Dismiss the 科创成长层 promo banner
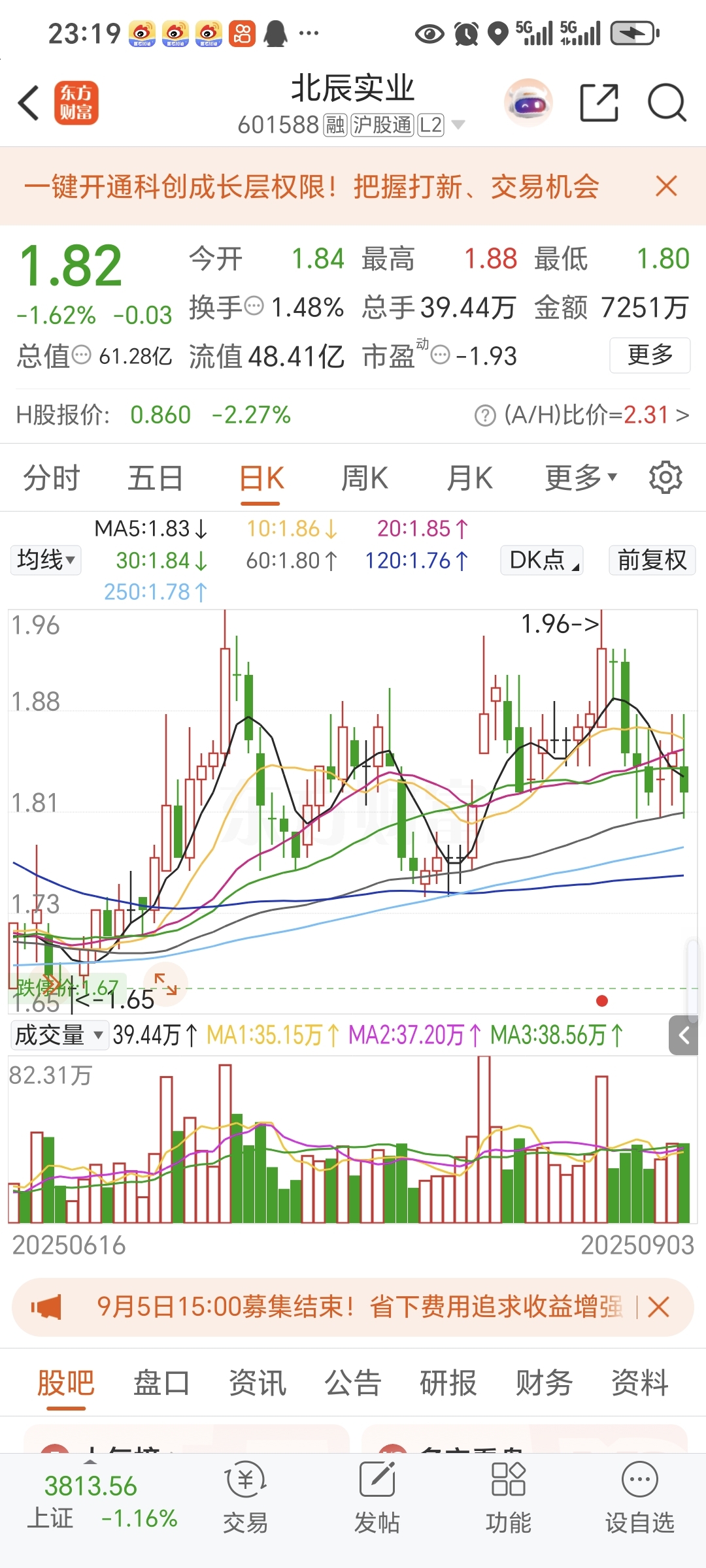Screen dimensions: 706x1568 [x=666, y=186]
